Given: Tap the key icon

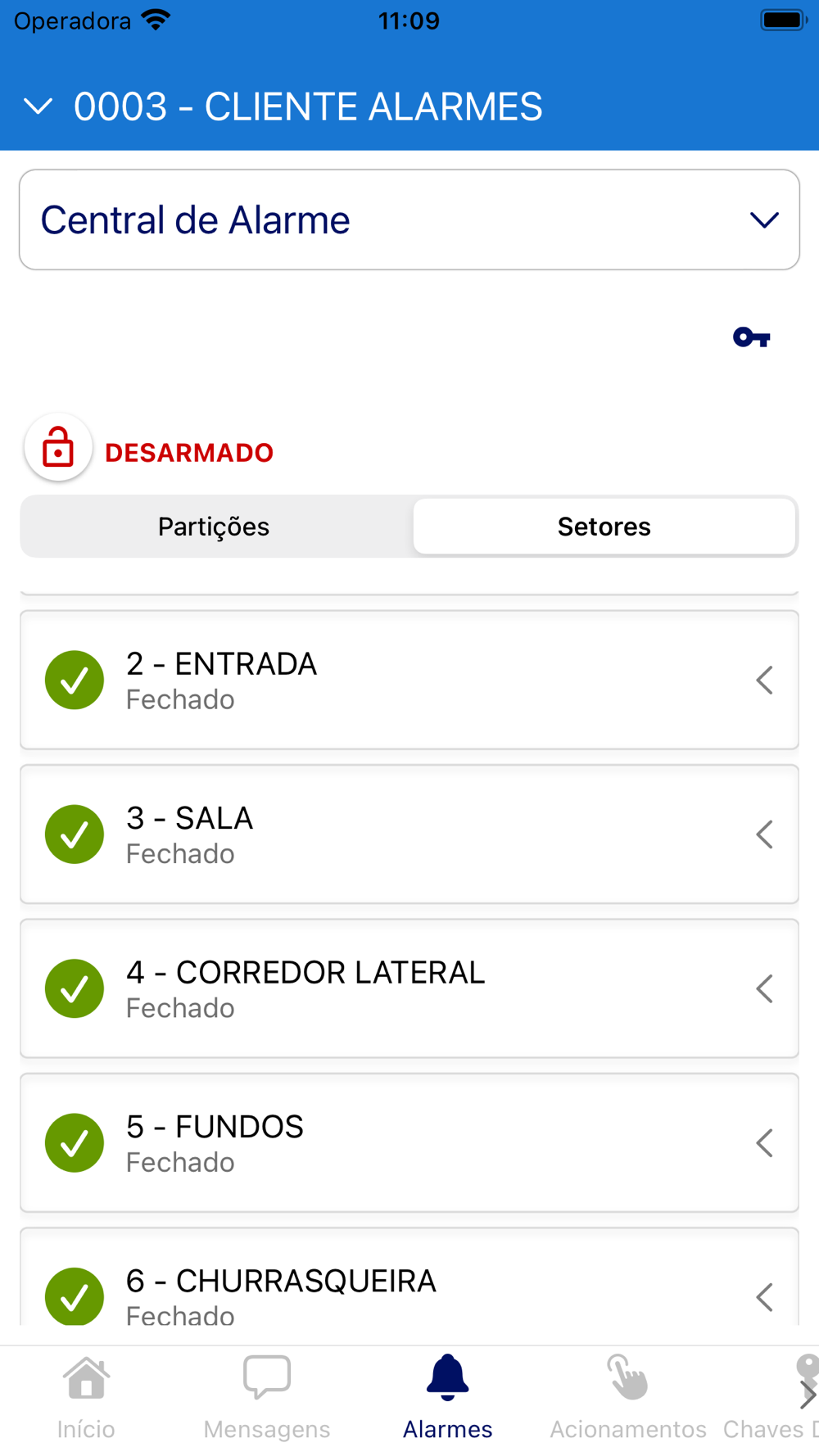Looking at the screenshot, I should (x=751, y=337).
